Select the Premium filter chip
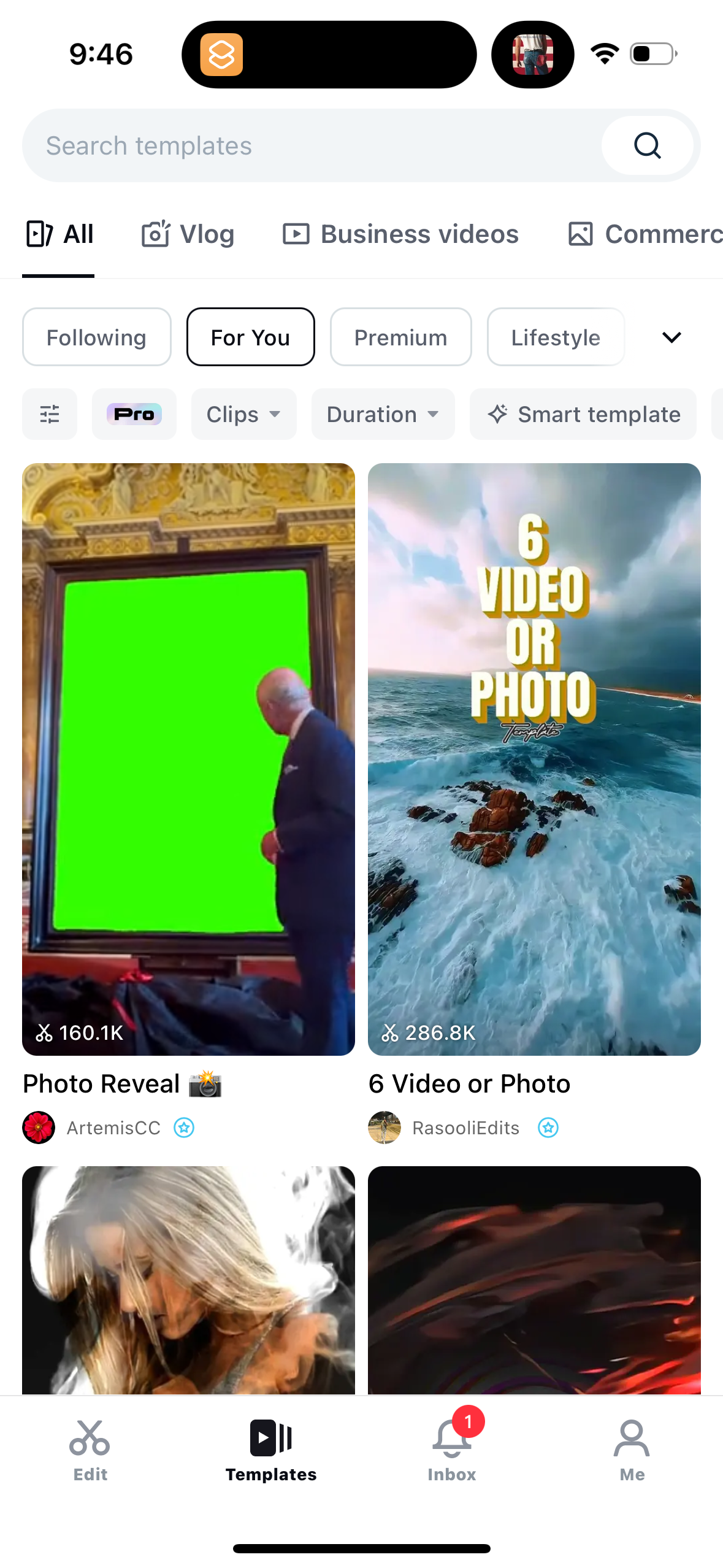The height and width of the screenshot is (1568, 723). 400,337
